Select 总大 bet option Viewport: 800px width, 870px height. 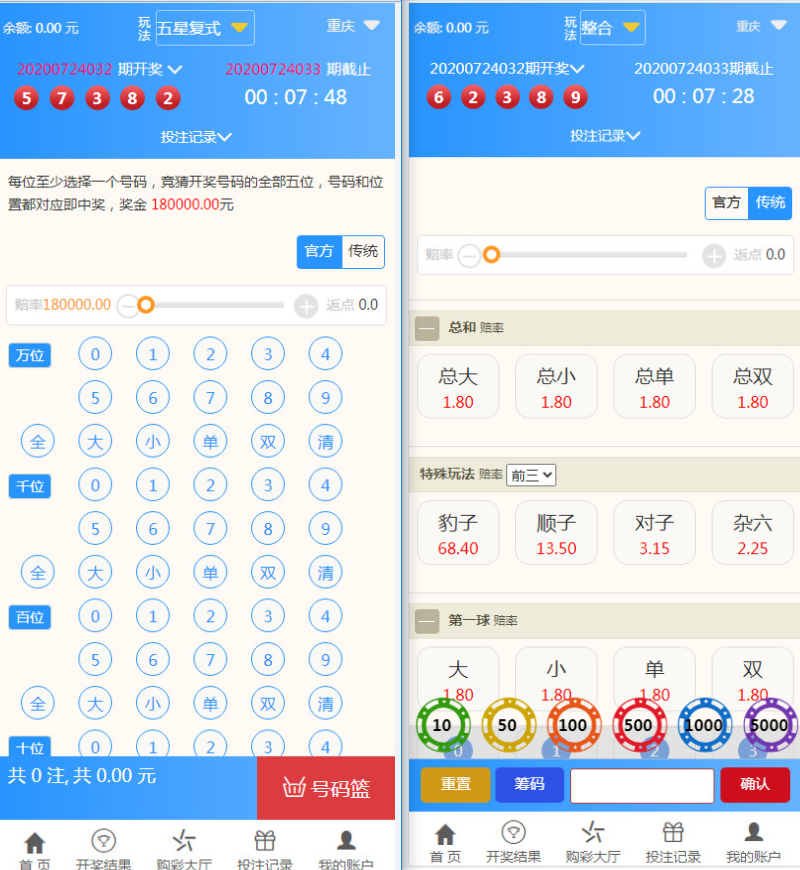[458, 387]
